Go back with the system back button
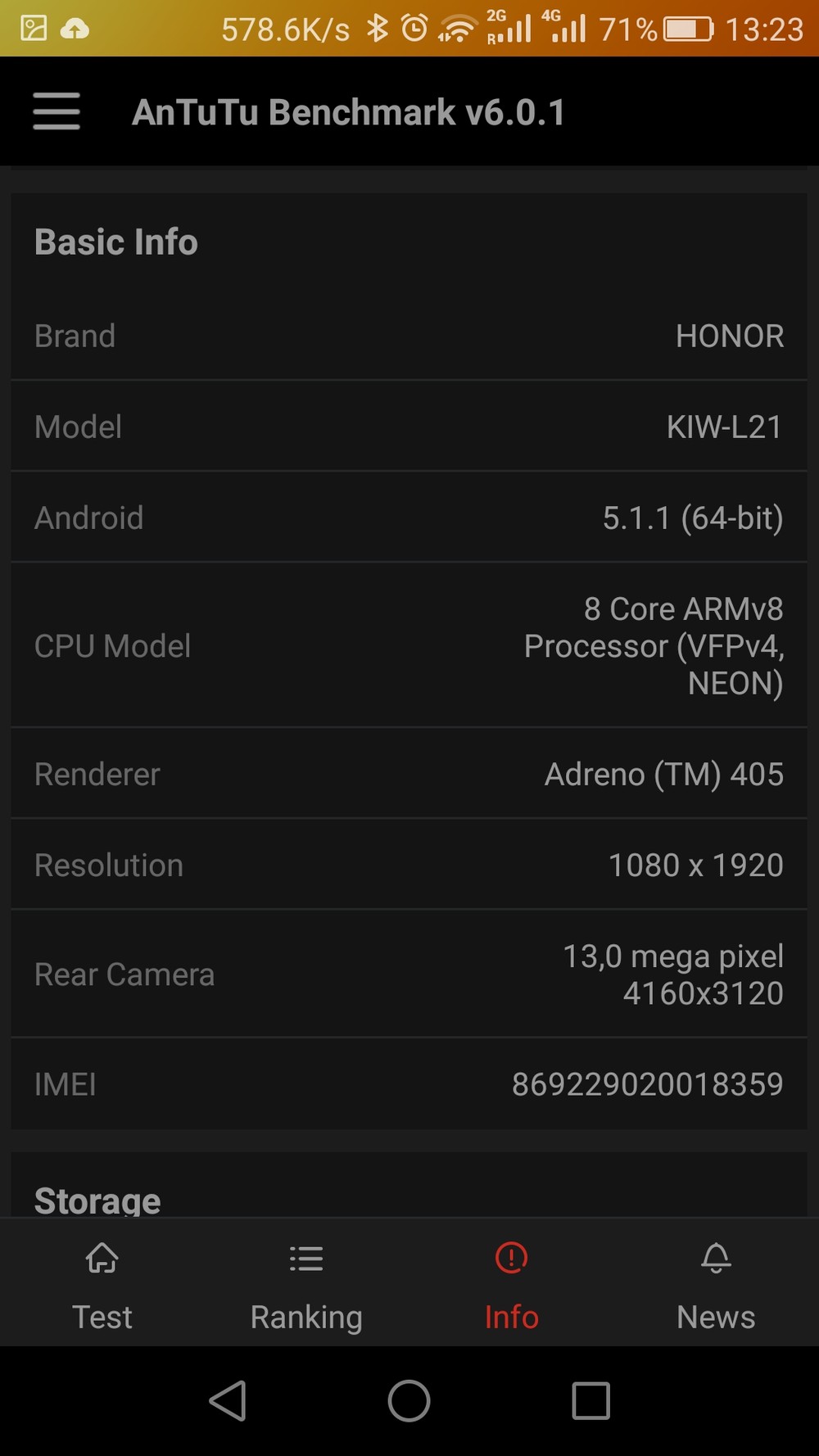The height and width of the screenshot is (1456, 819). pos(229,1400)
